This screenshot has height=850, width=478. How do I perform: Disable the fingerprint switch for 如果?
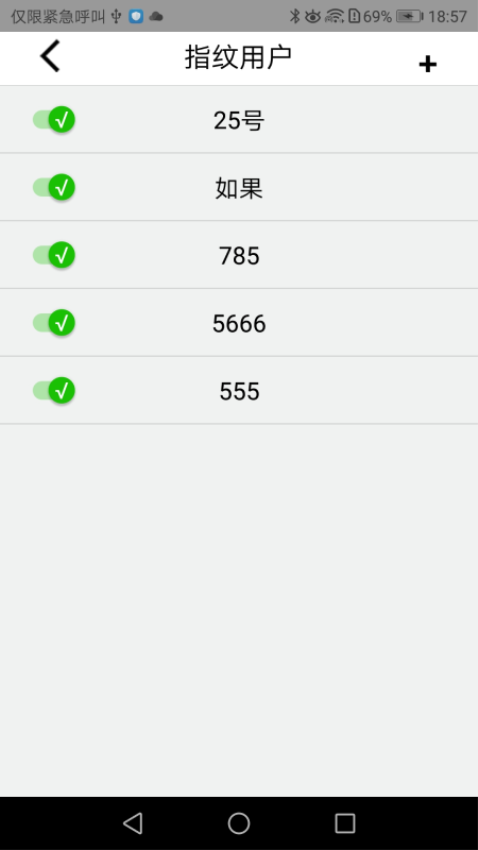tap(54, 187)
